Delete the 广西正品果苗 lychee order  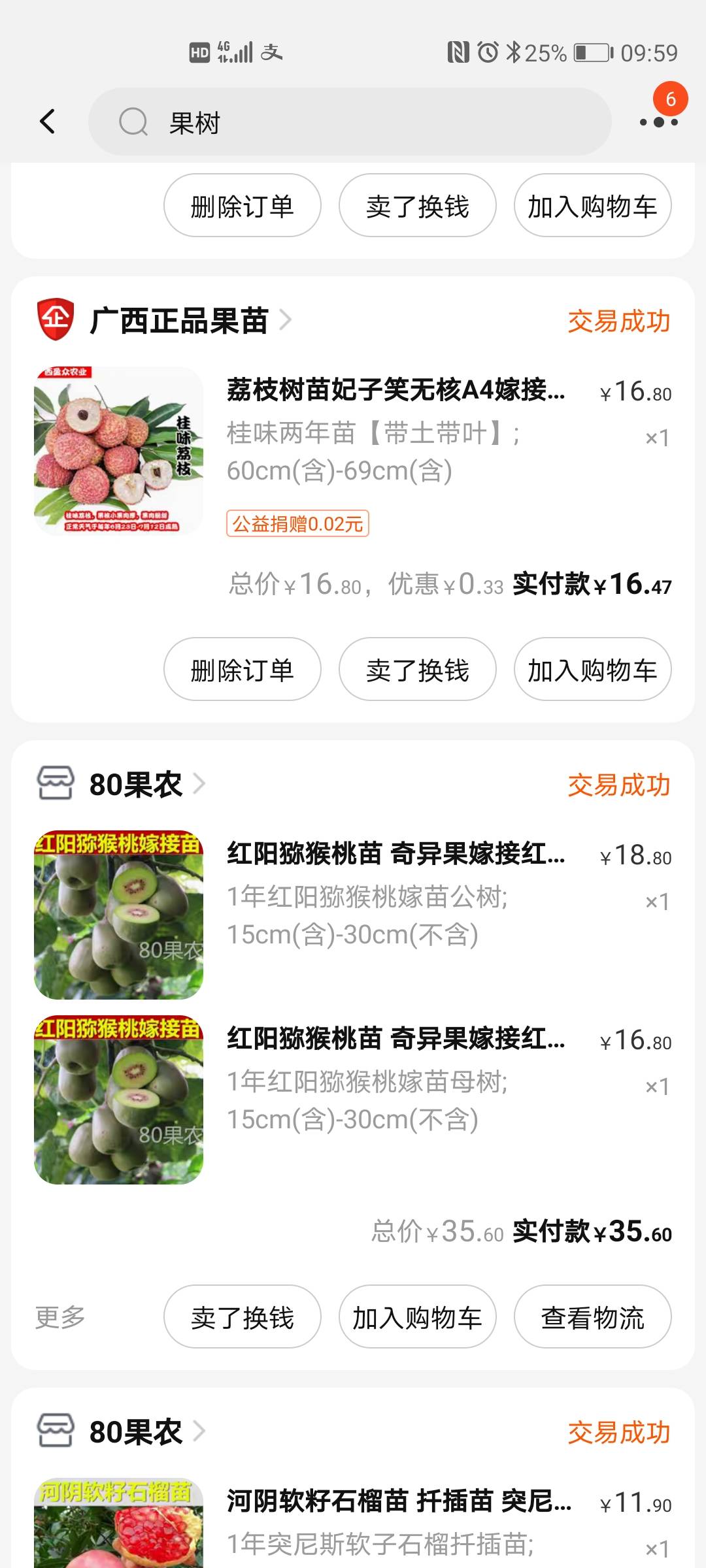(242, 670)
